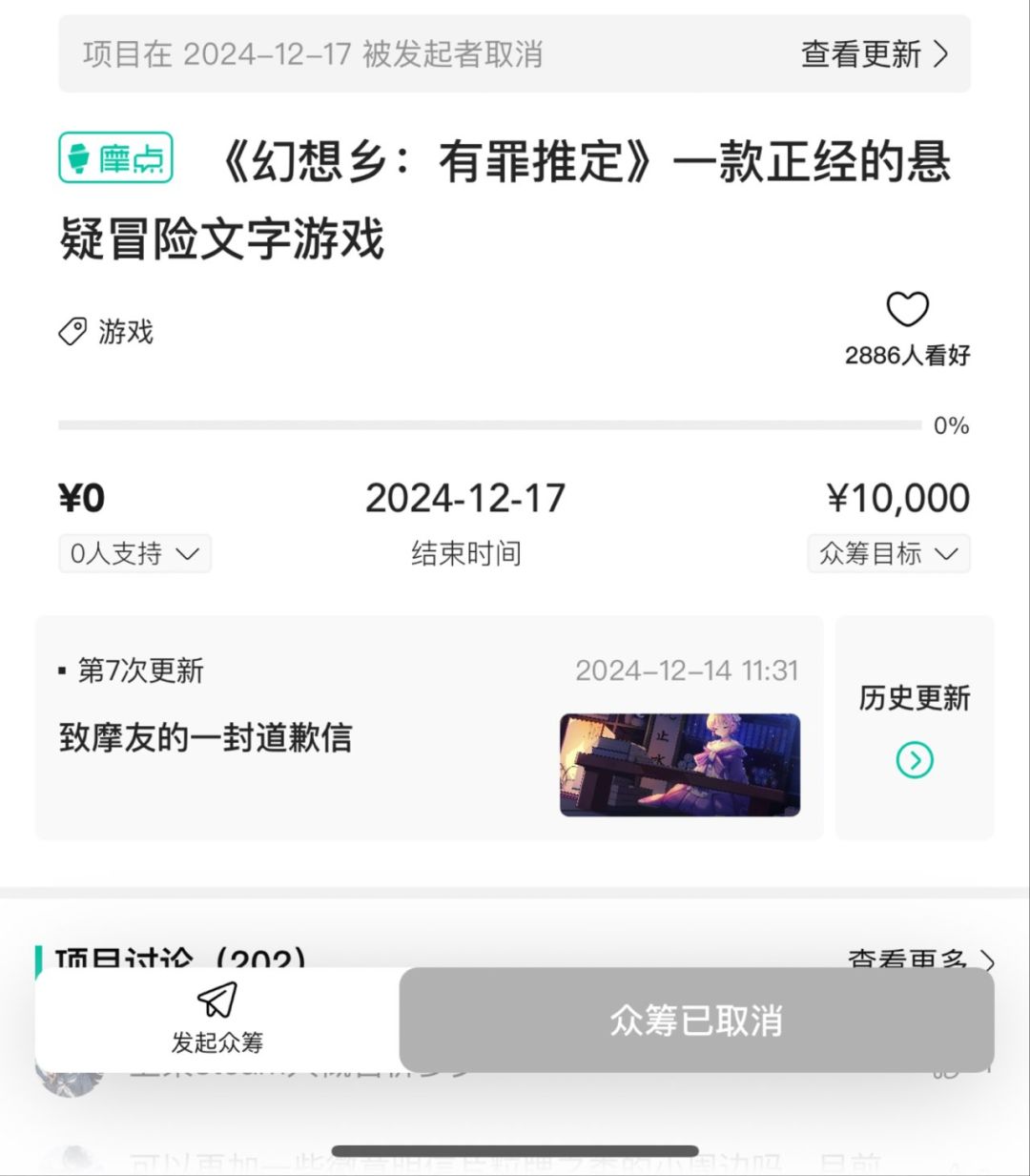Open 查看更新 in the cancellation notice
1030x1176 pixels.
(874, 54)
